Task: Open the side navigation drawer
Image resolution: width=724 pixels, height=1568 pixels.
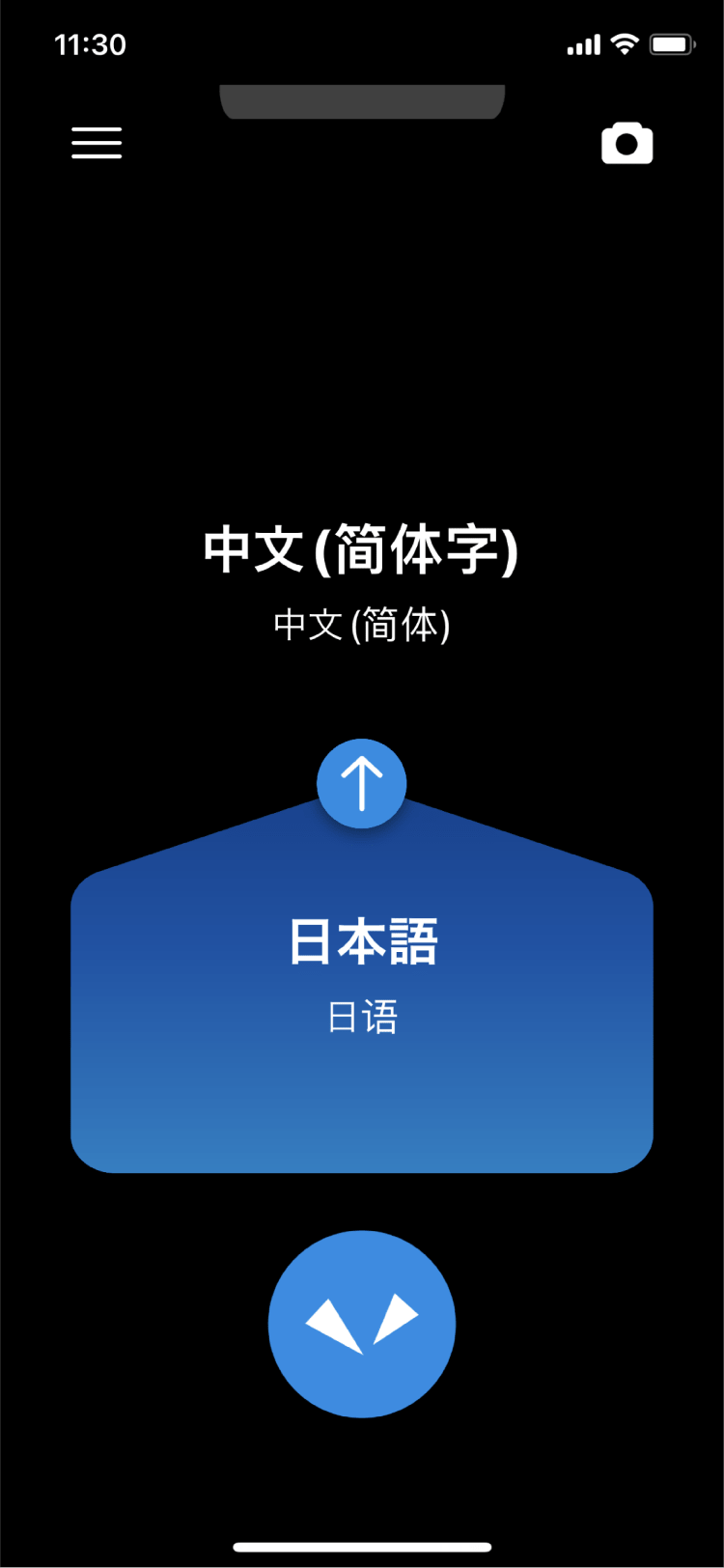Action: [96, 143]
